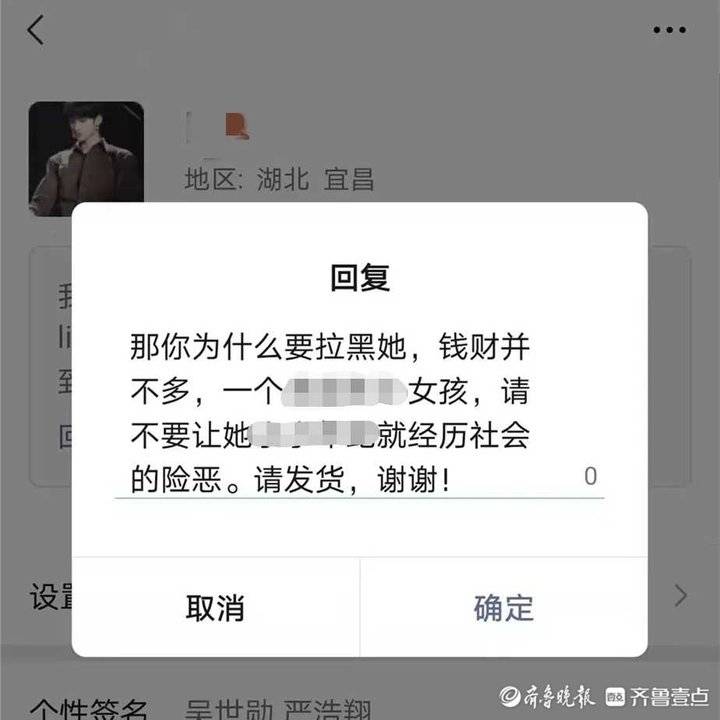This screenshot has width=720, height=720.
Task: Tap 取消 to cancel the reply
Action: [x=215, y=608]
